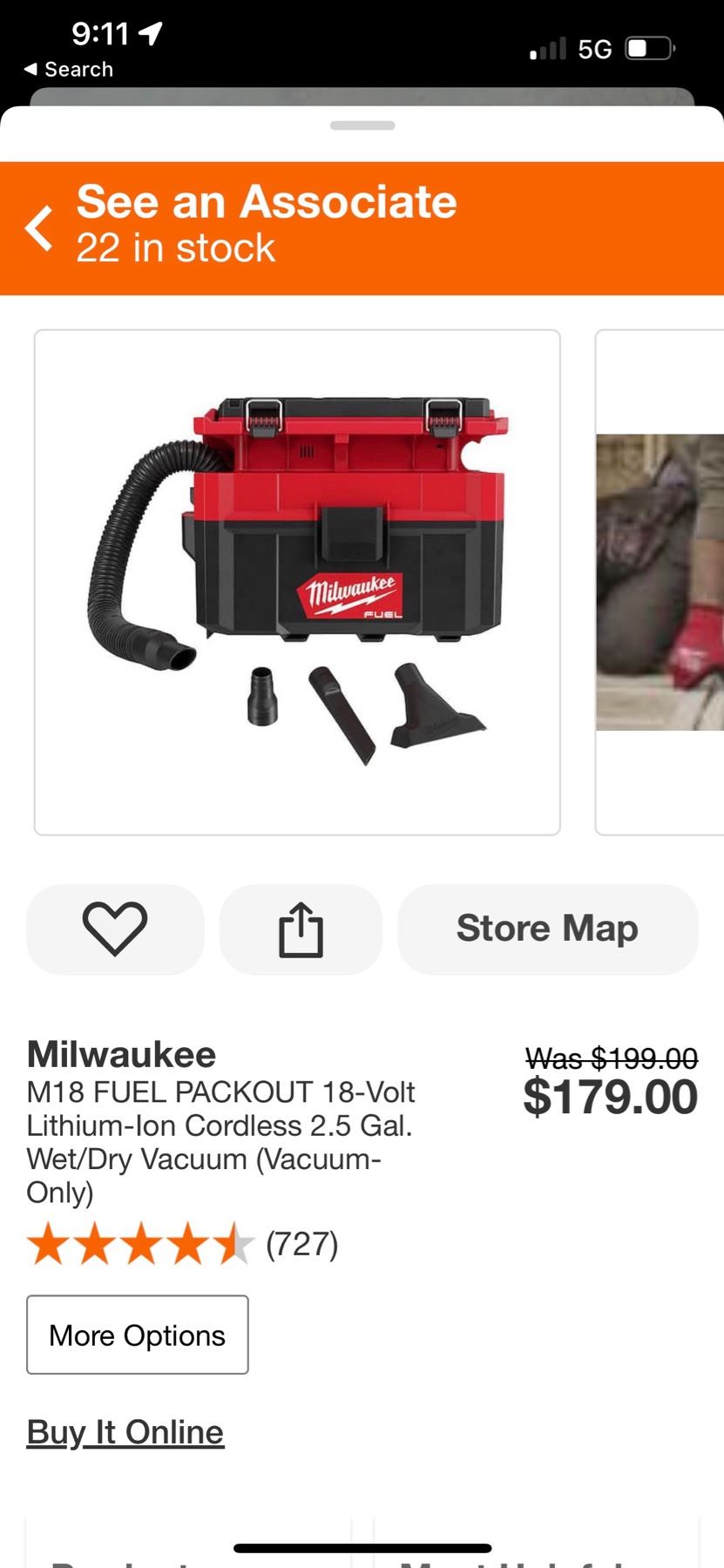Tap the More Options button

[x=138, y=1335]
